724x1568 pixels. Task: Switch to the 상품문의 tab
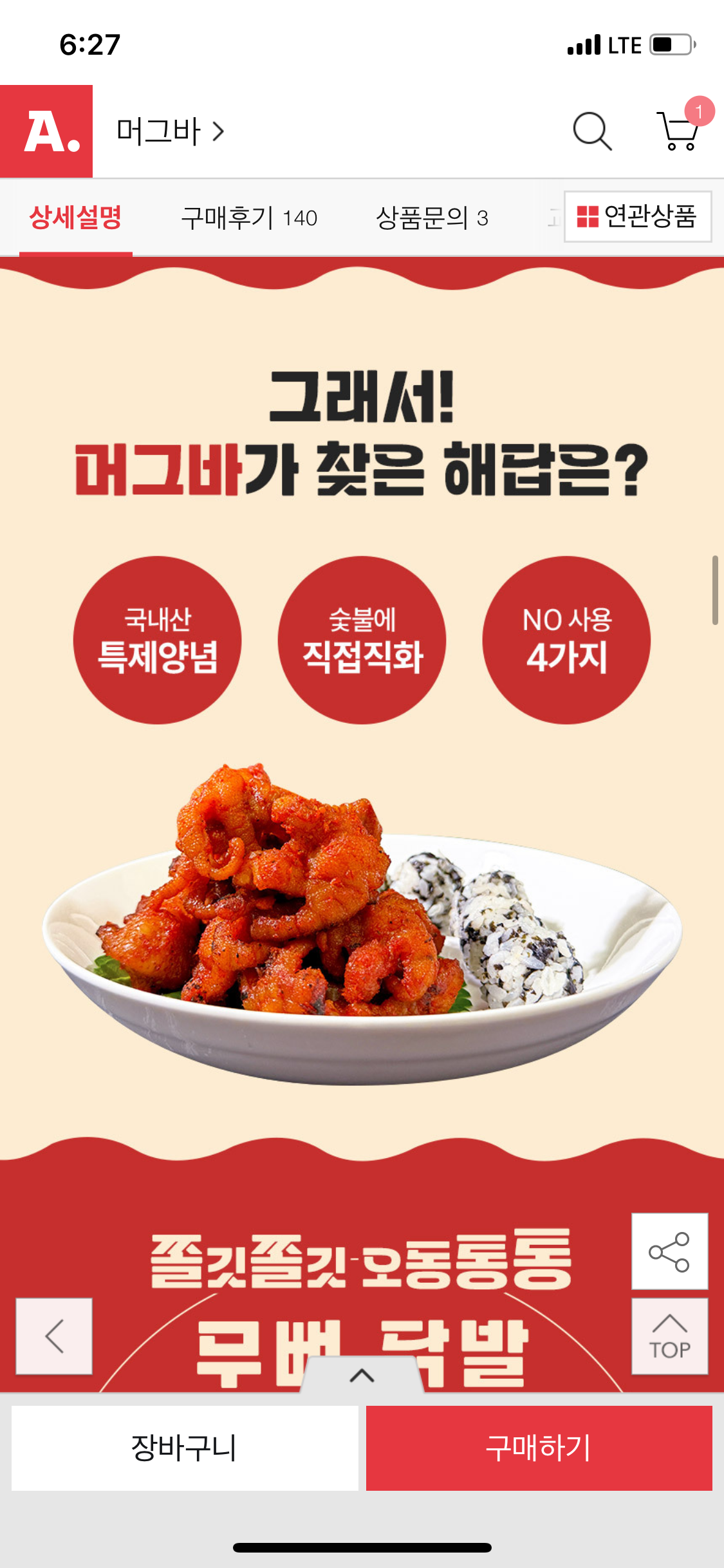point(432,218)
